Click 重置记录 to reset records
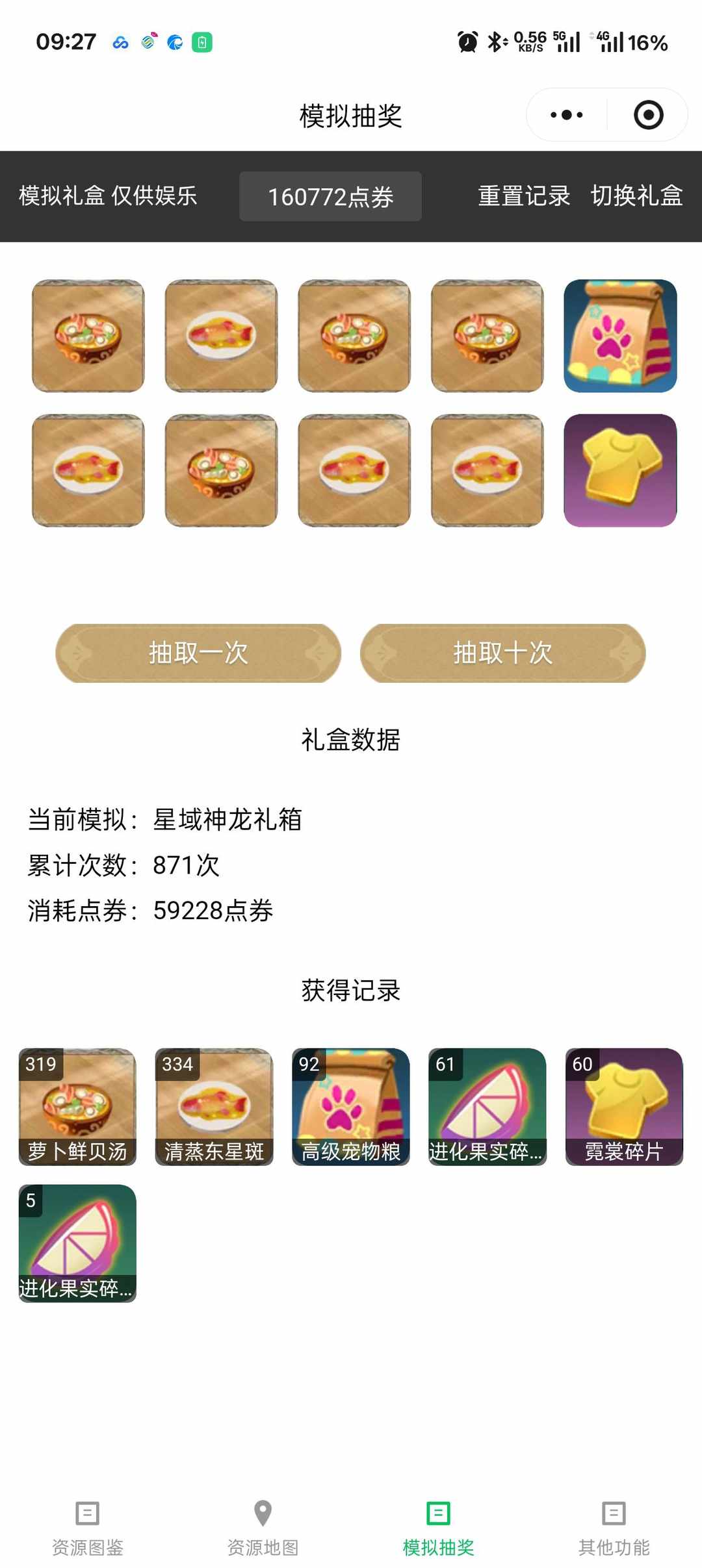This screenshot has width=702, height=1568. coord(524,196)
